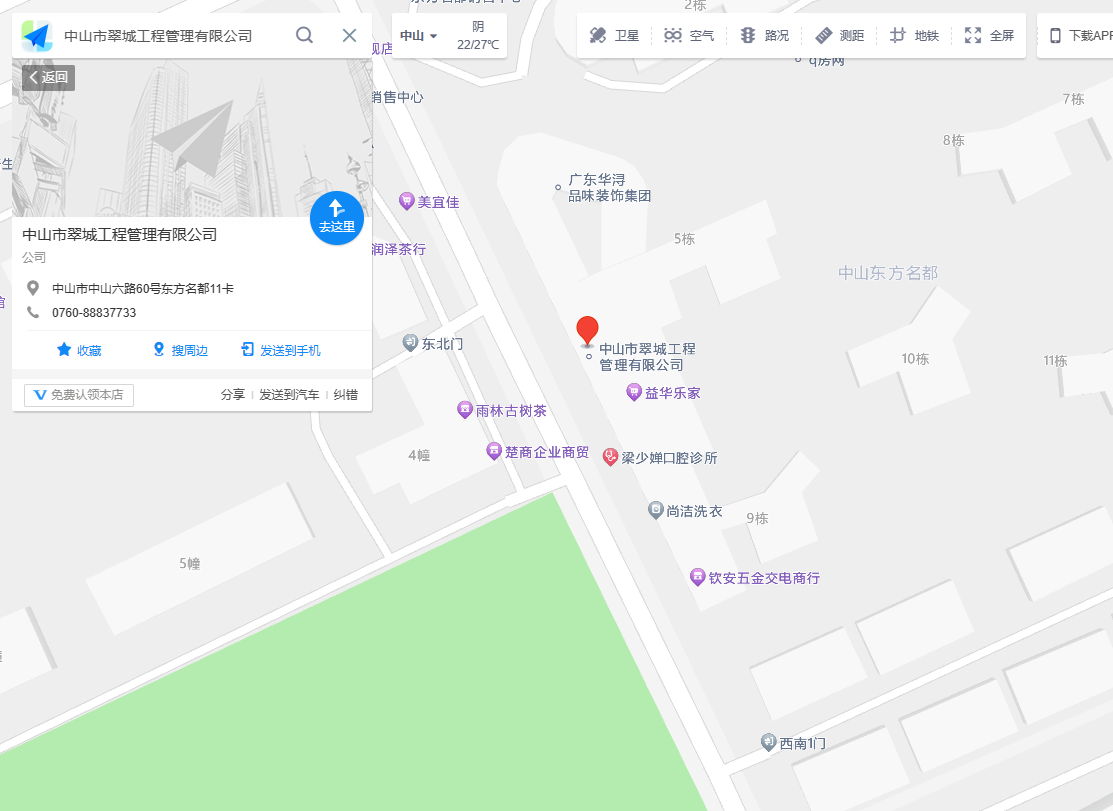Tap the 益华乐家 map marker
Viewport: 1113px width, 811px height.
click(x=634, y=392)
